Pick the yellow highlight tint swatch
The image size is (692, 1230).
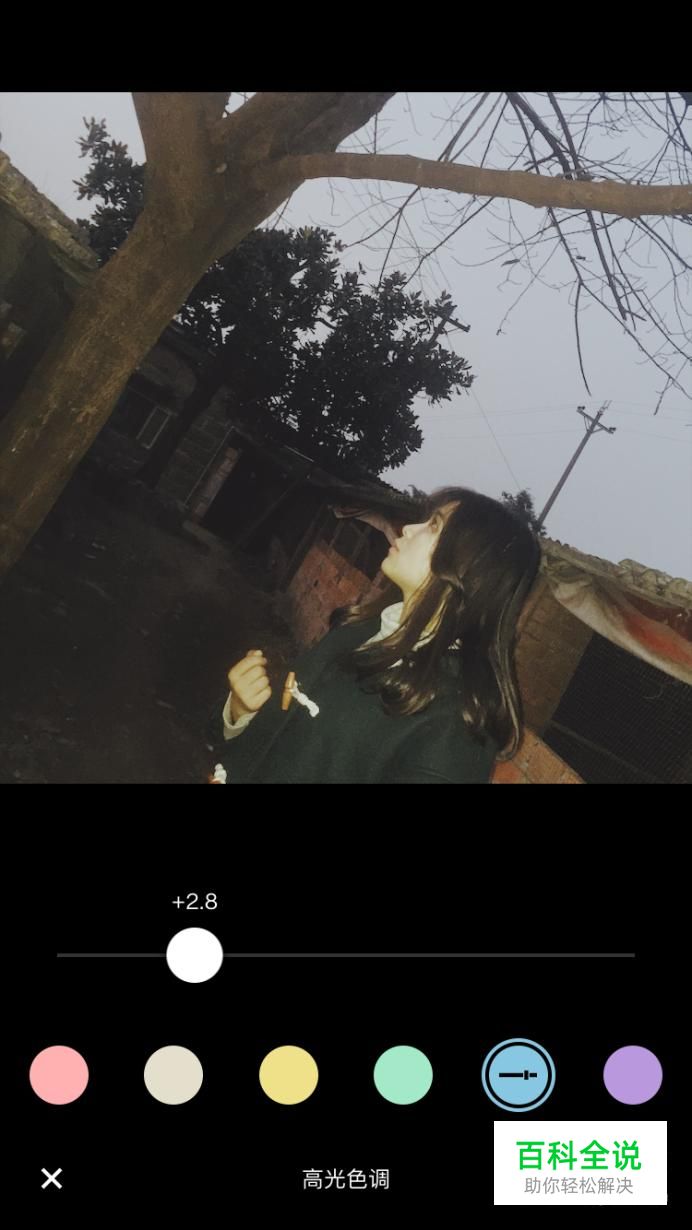point(288,1075)
